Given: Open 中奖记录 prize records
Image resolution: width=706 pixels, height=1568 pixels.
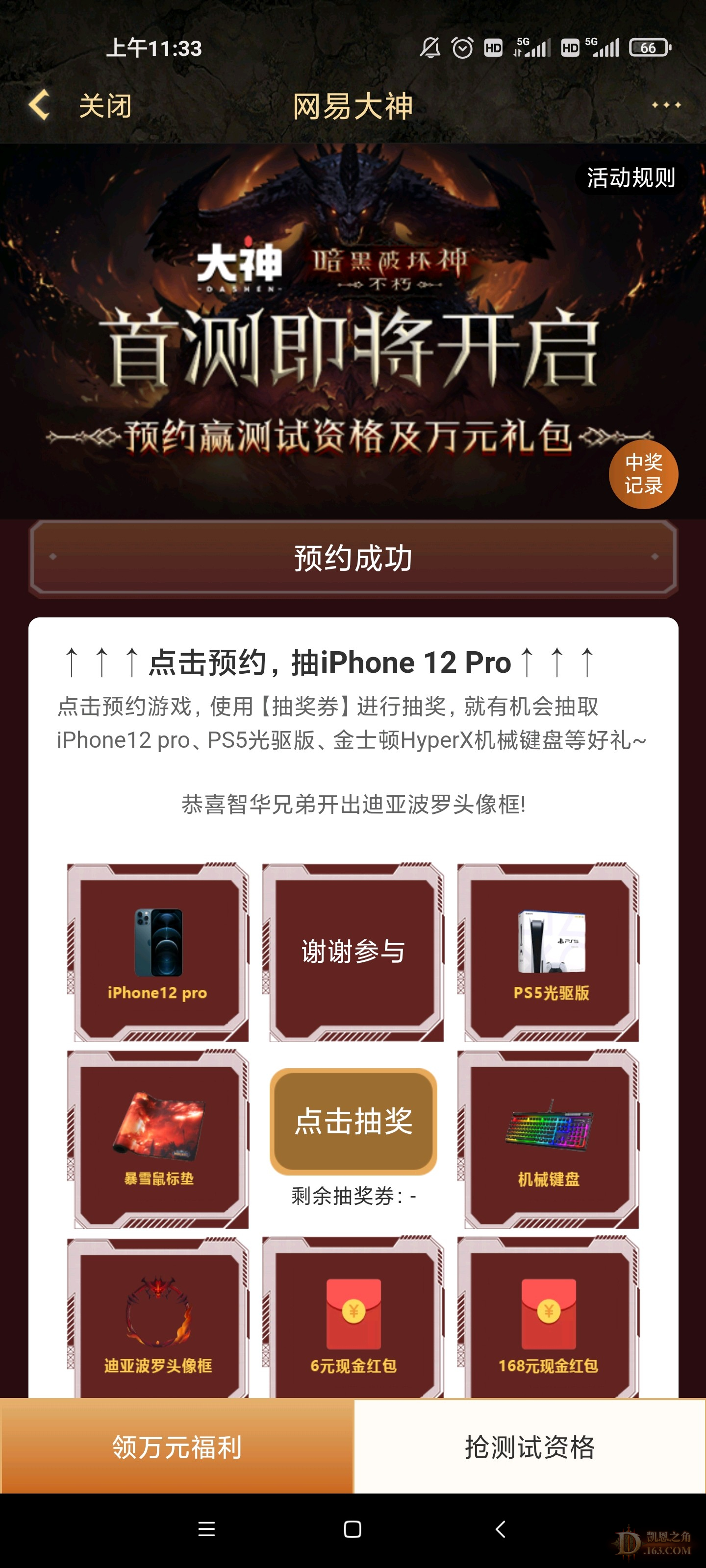Looking at the screenshot, I should tap(643, 474).
